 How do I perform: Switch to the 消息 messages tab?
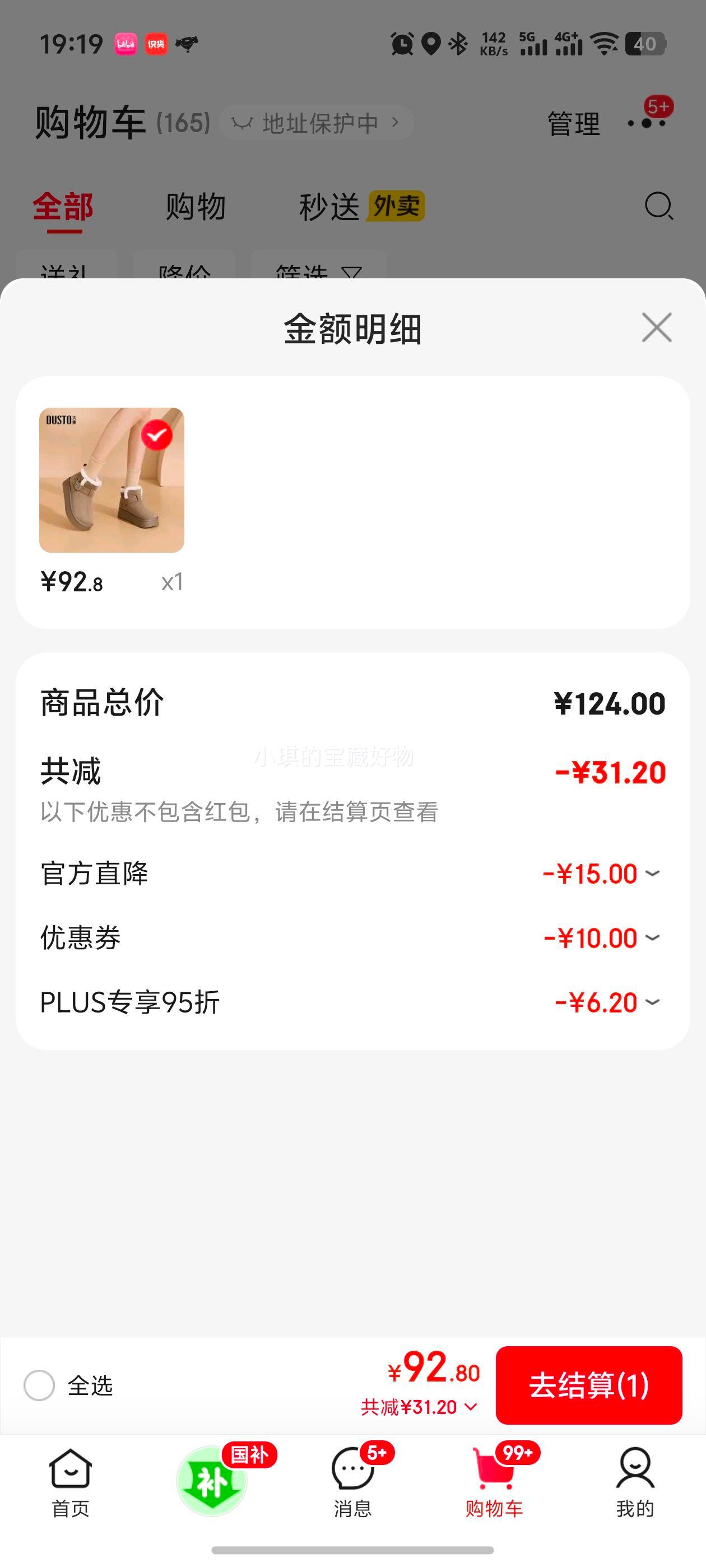[352, 1483]
